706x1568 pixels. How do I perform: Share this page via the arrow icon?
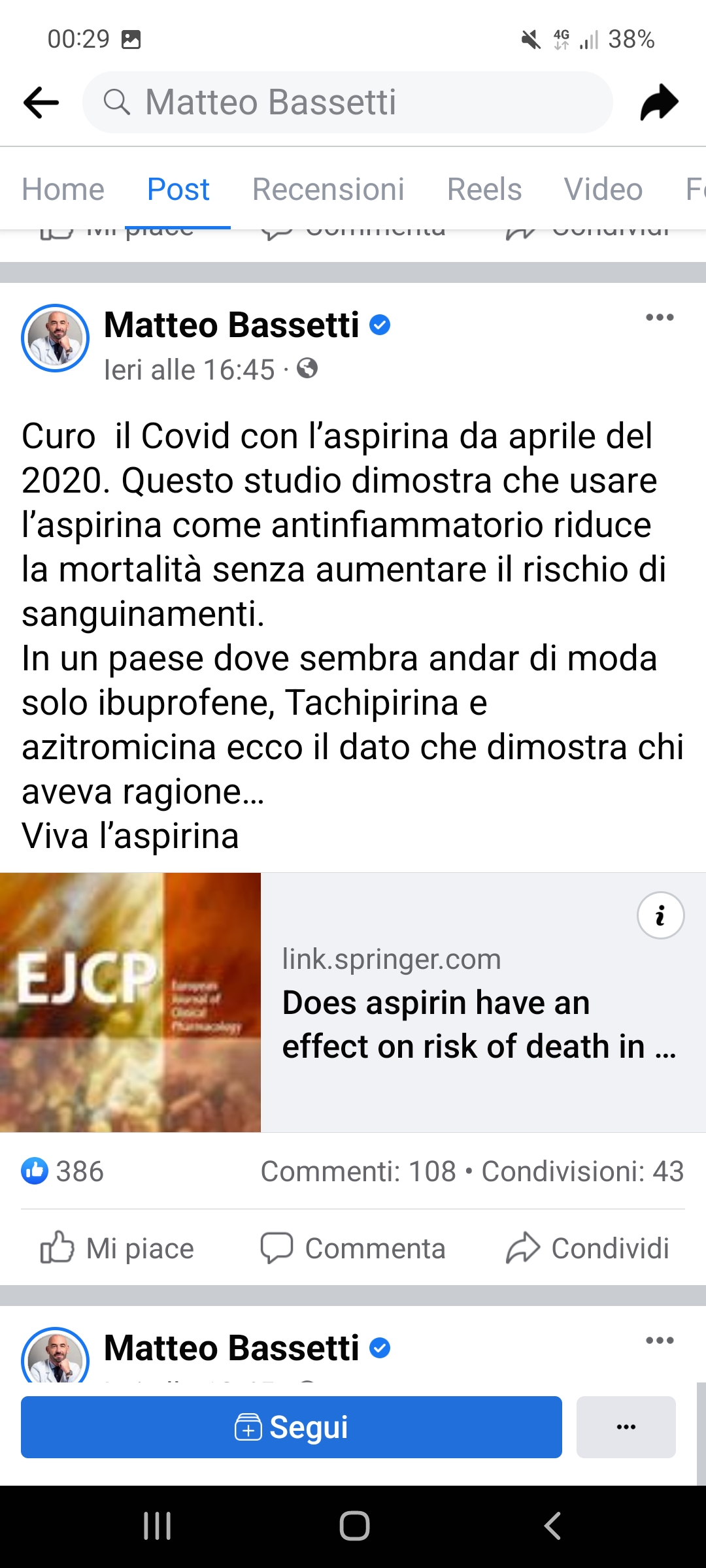point(659,103)
